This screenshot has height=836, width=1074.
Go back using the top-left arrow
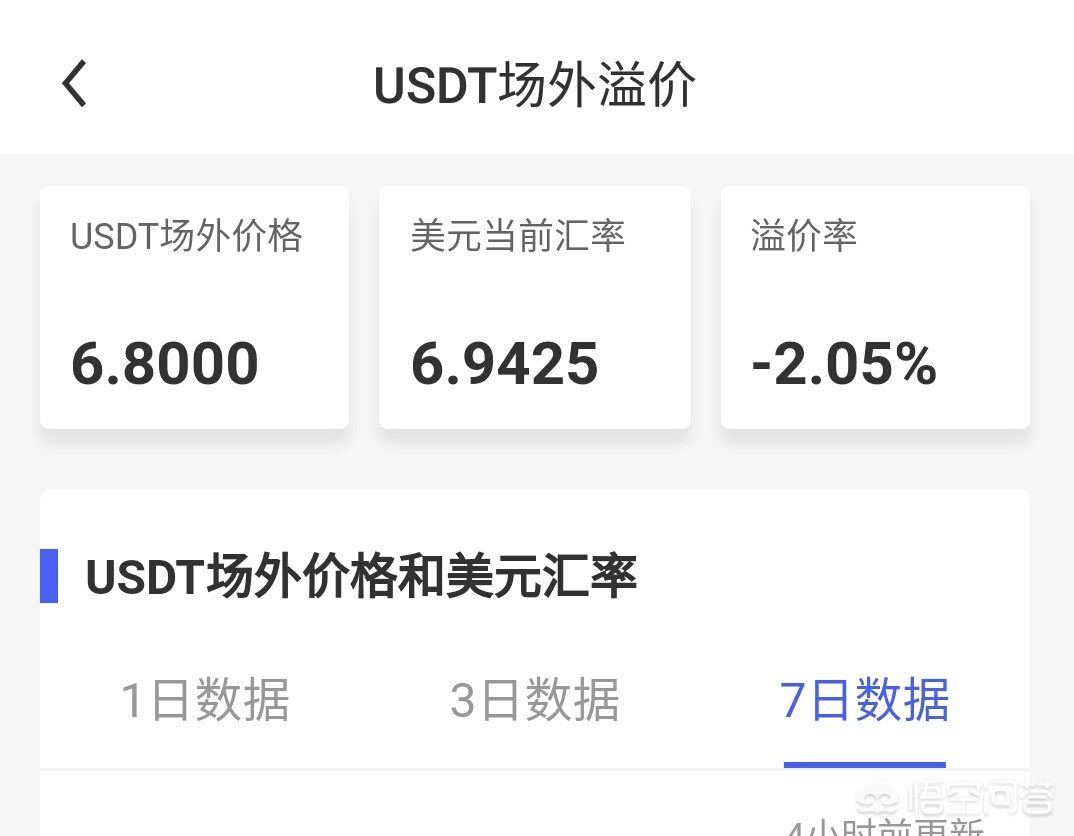click(x=75, y=84)
